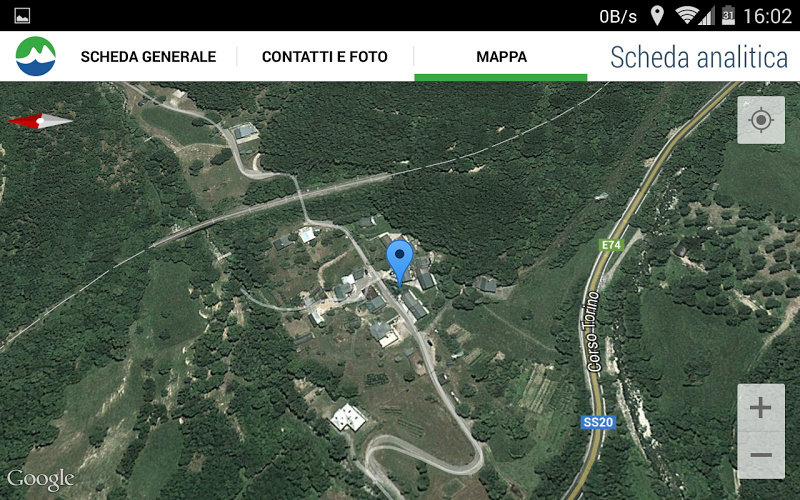Center map on my location

[x=761, y=121]
